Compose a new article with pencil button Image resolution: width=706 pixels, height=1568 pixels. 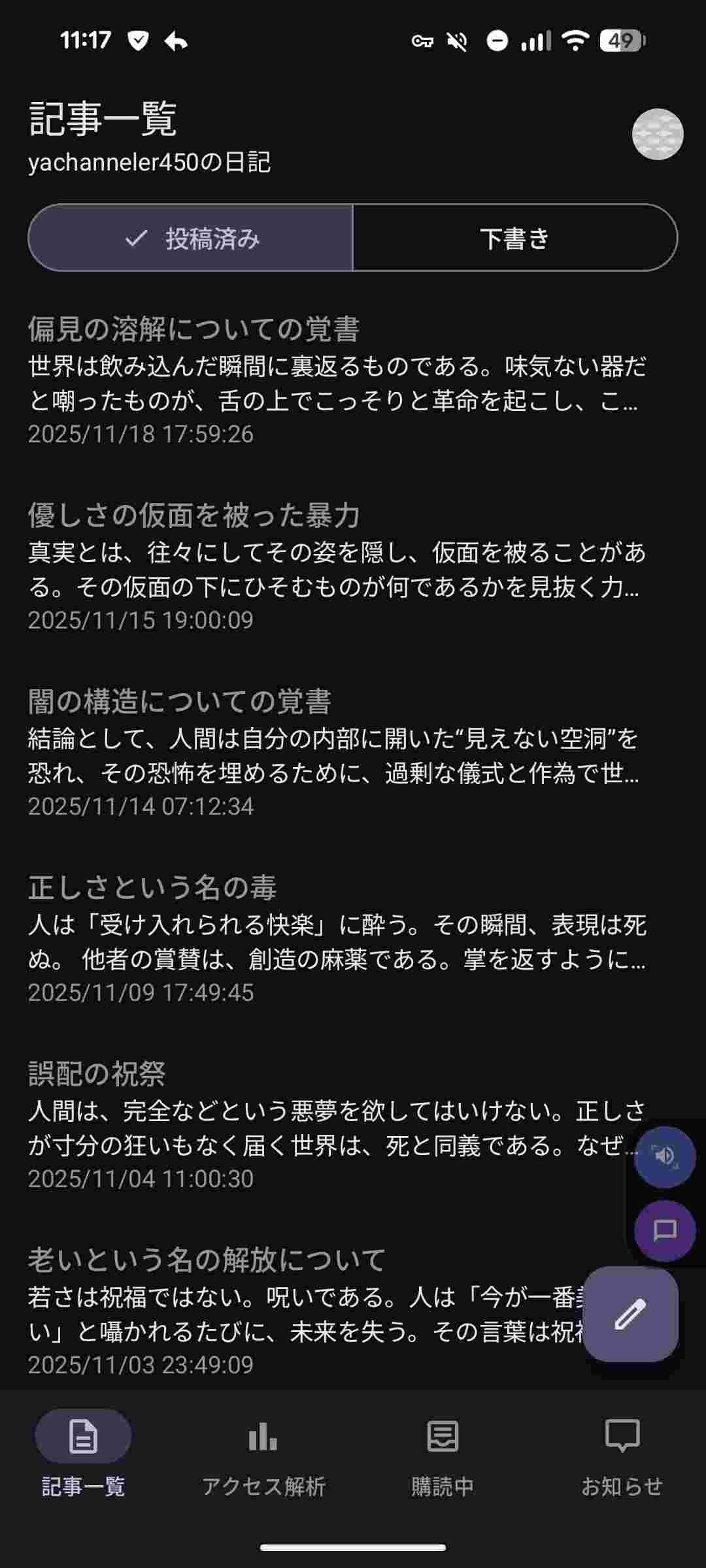point(630,1315)
